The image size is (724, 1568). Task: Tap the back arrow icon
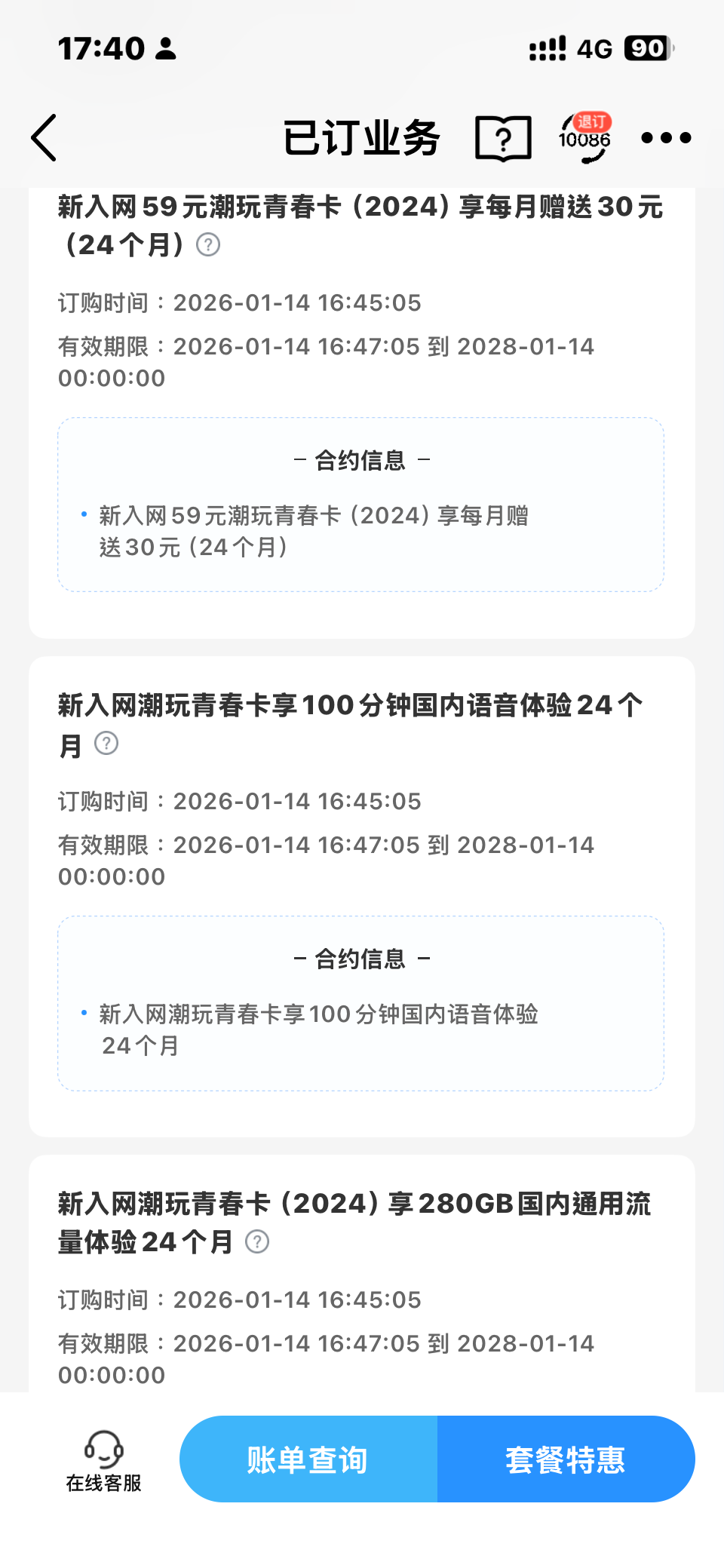click(x=43, y=138)
